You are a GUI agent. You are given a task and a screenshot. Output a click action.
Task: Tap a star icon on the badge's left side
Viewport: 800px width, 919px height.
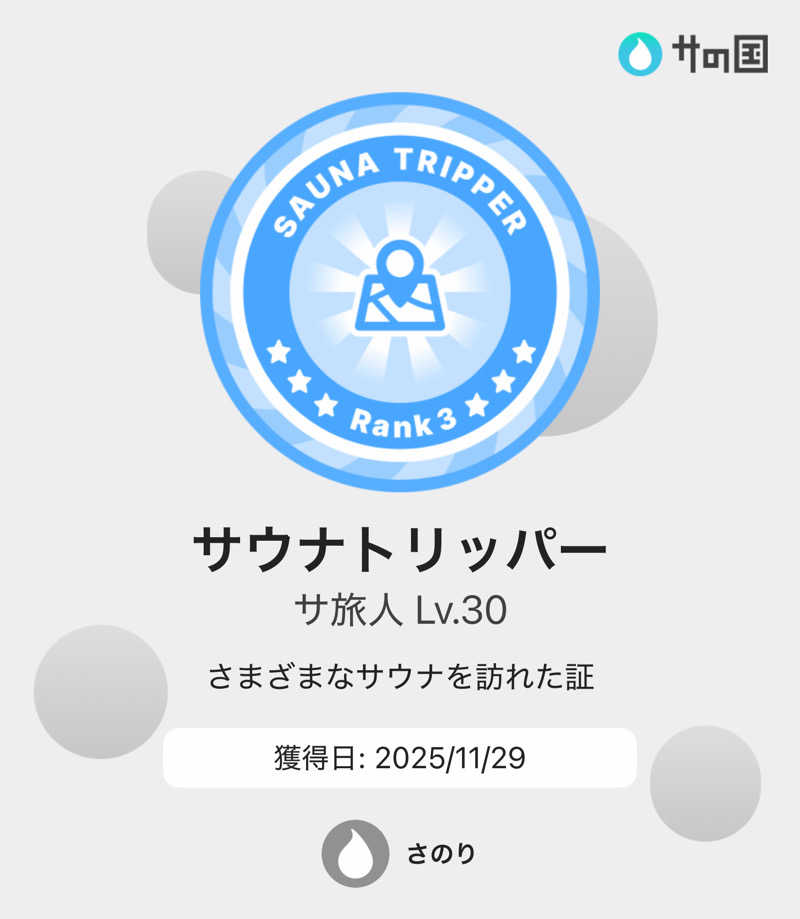(297, 379)
